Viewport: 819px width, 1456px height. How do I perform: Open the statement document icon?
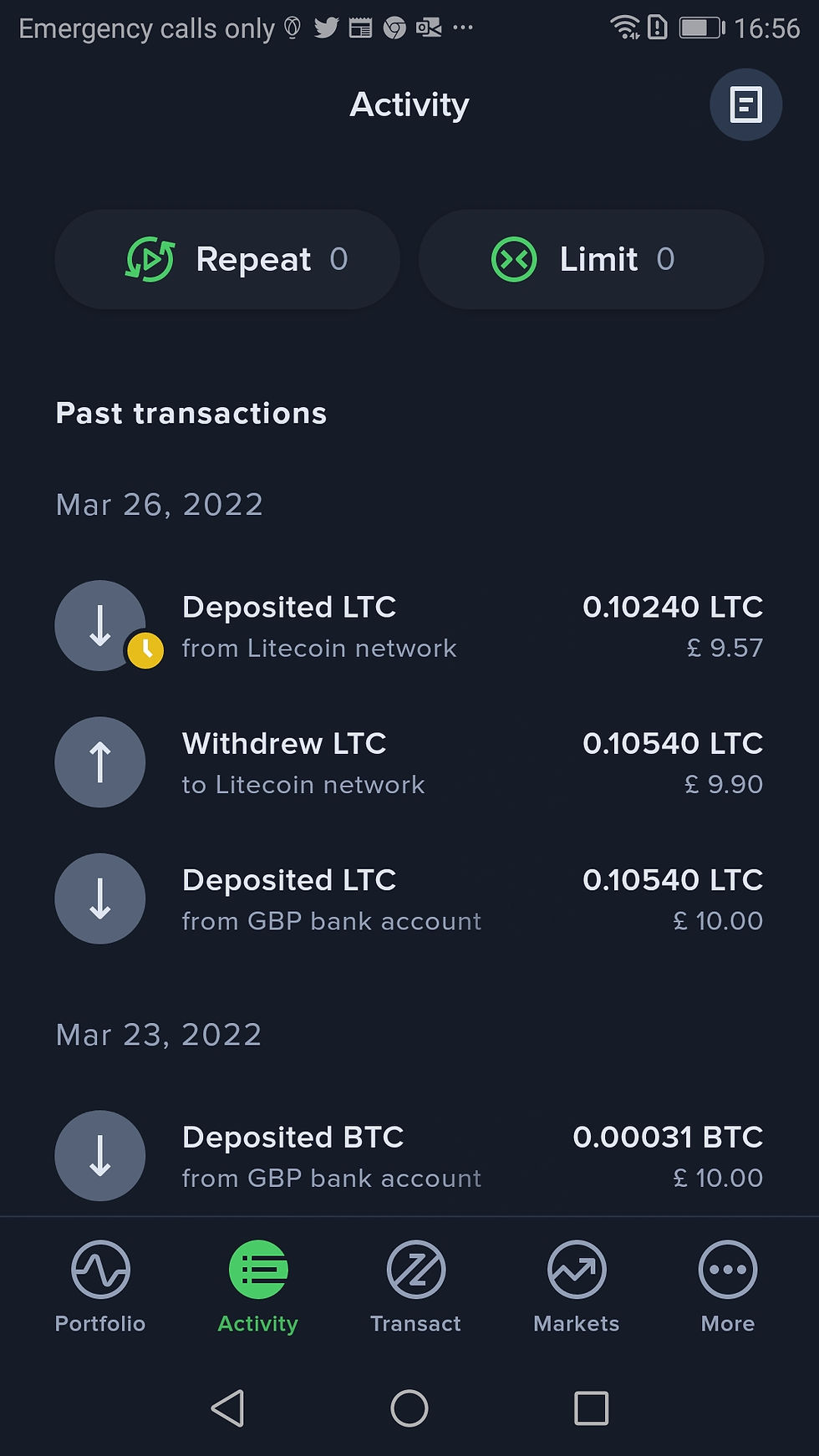(745, 105)
